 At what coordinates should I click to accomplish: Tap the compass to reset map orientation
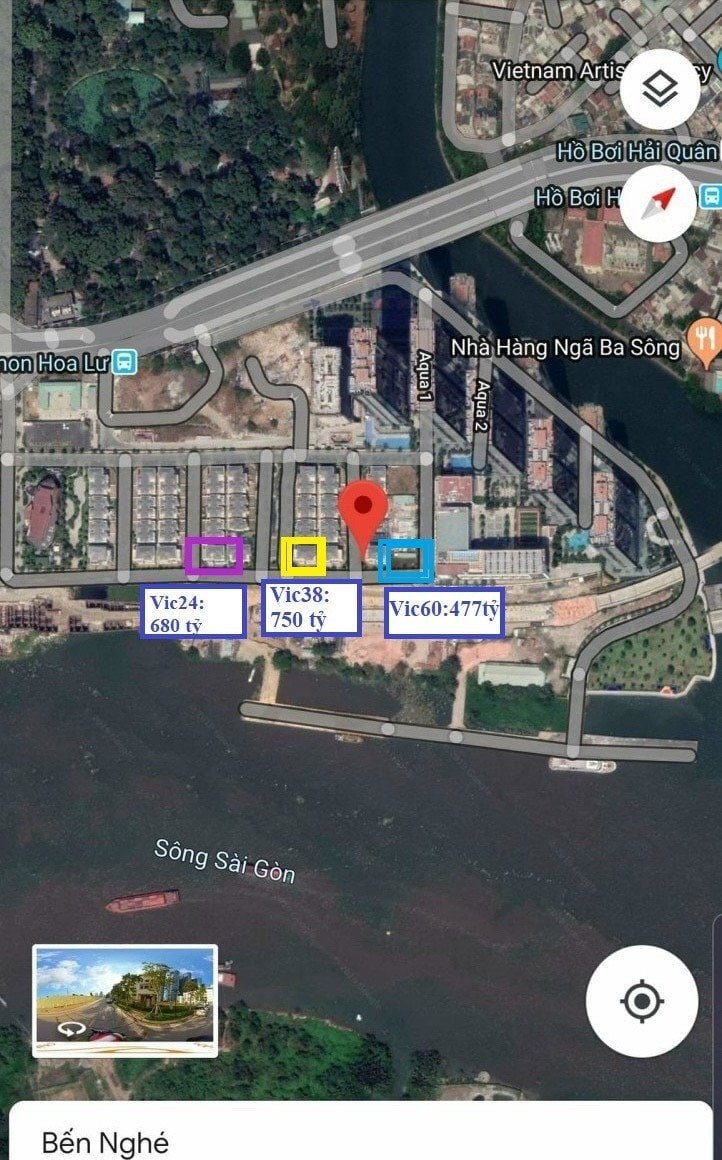tap(660, 203)
